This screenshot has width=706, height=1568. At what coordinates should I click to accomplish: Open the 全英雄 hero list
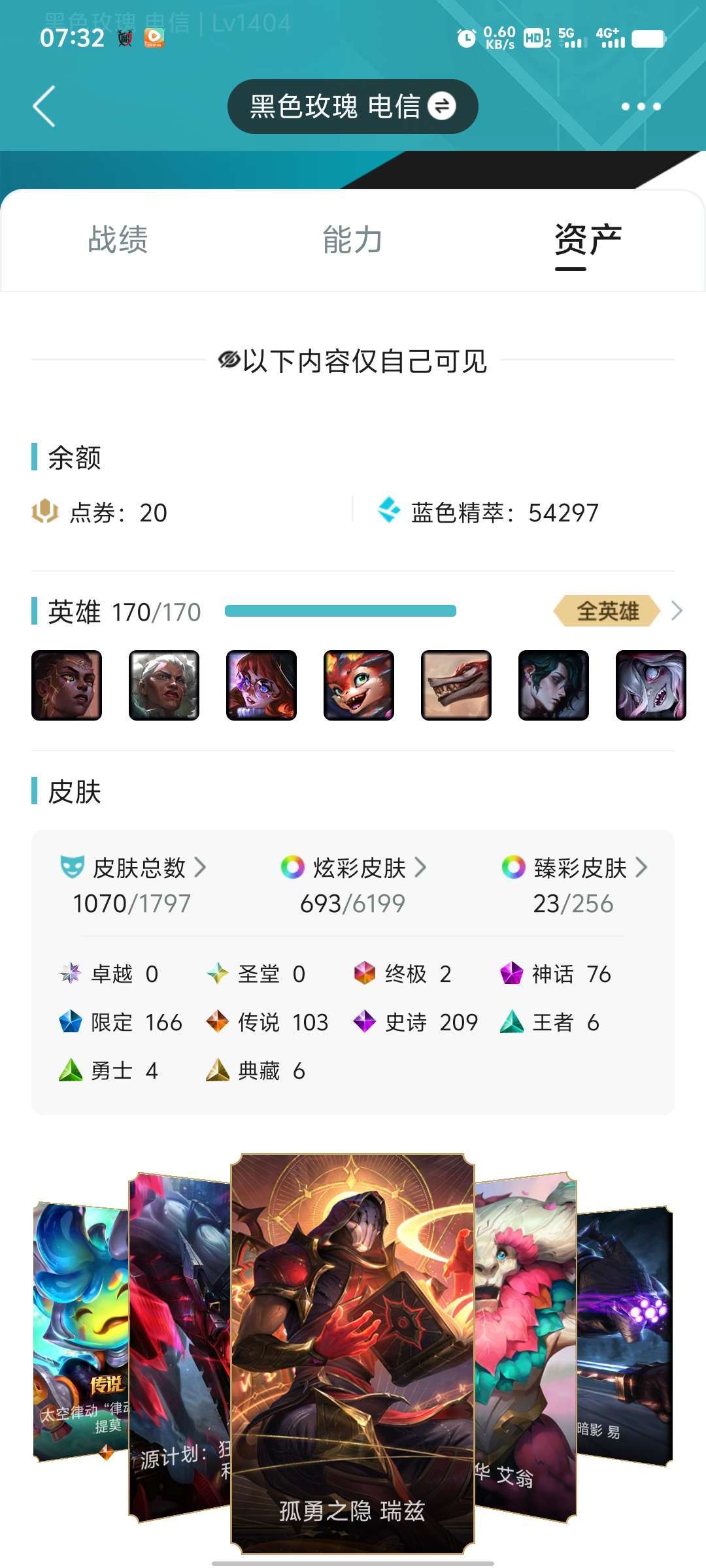(x=618, y=612)
